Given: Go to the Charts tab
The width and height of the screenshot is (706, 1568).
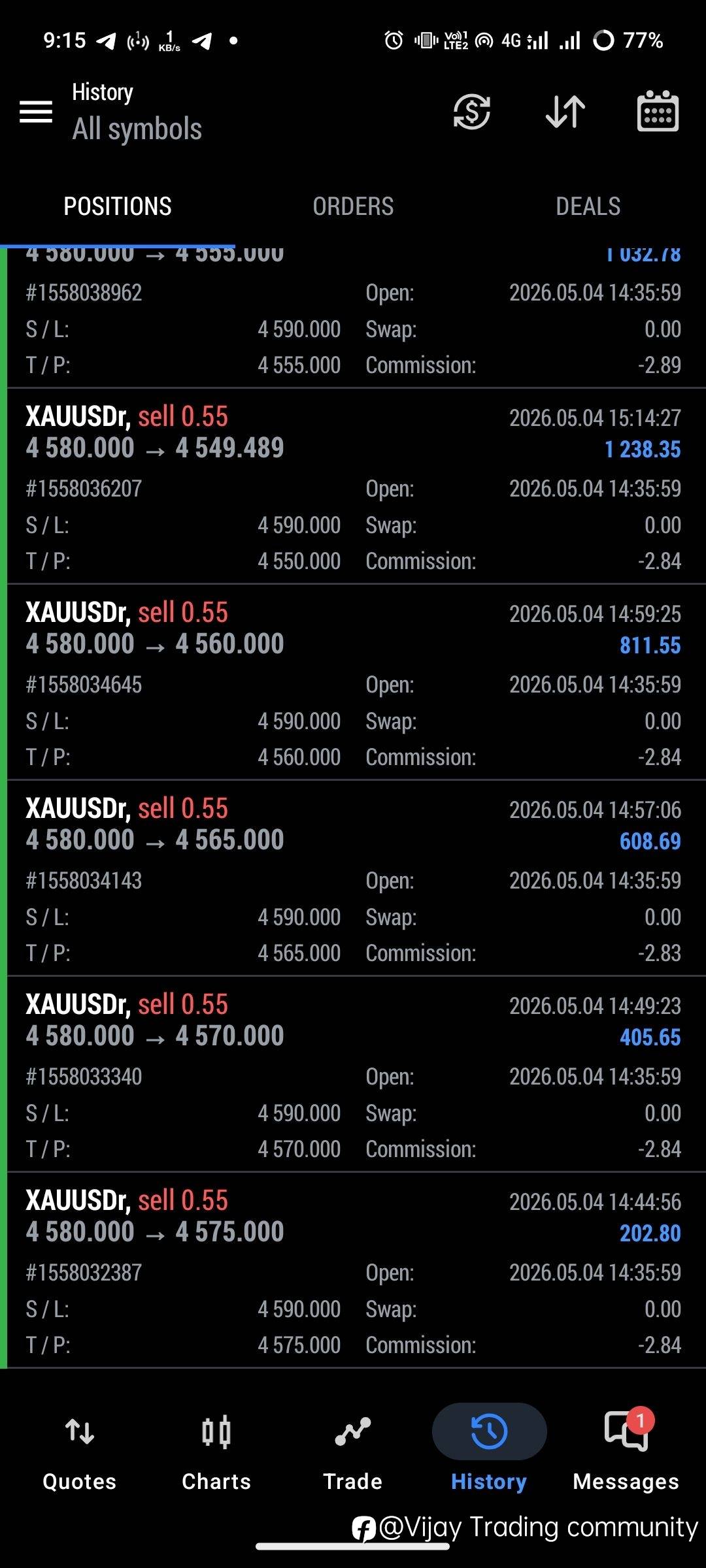Looking at the screenshot, I should coord(216,1453).
